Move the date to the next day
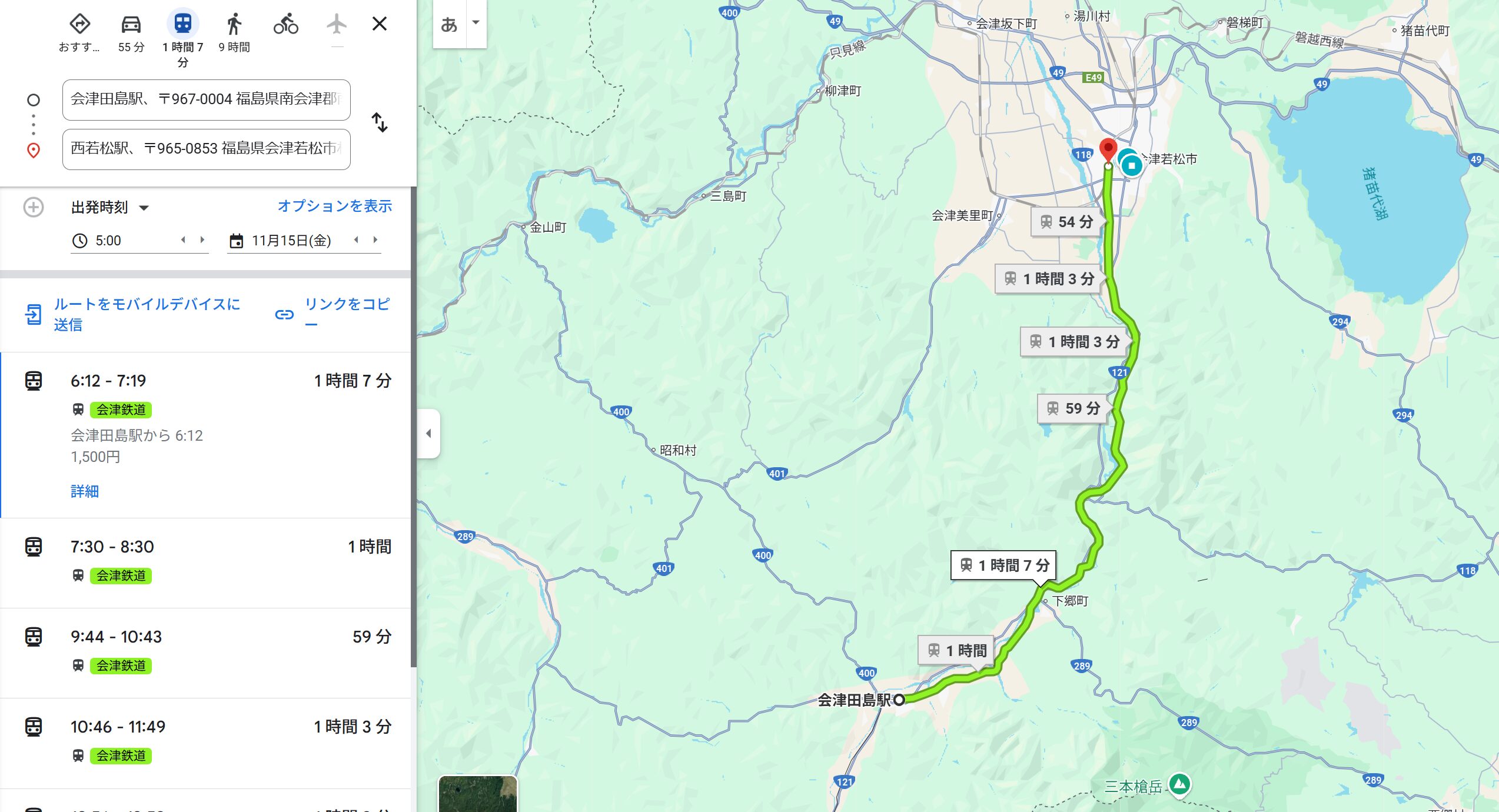 pyautogui.click(x=375, y=240)
